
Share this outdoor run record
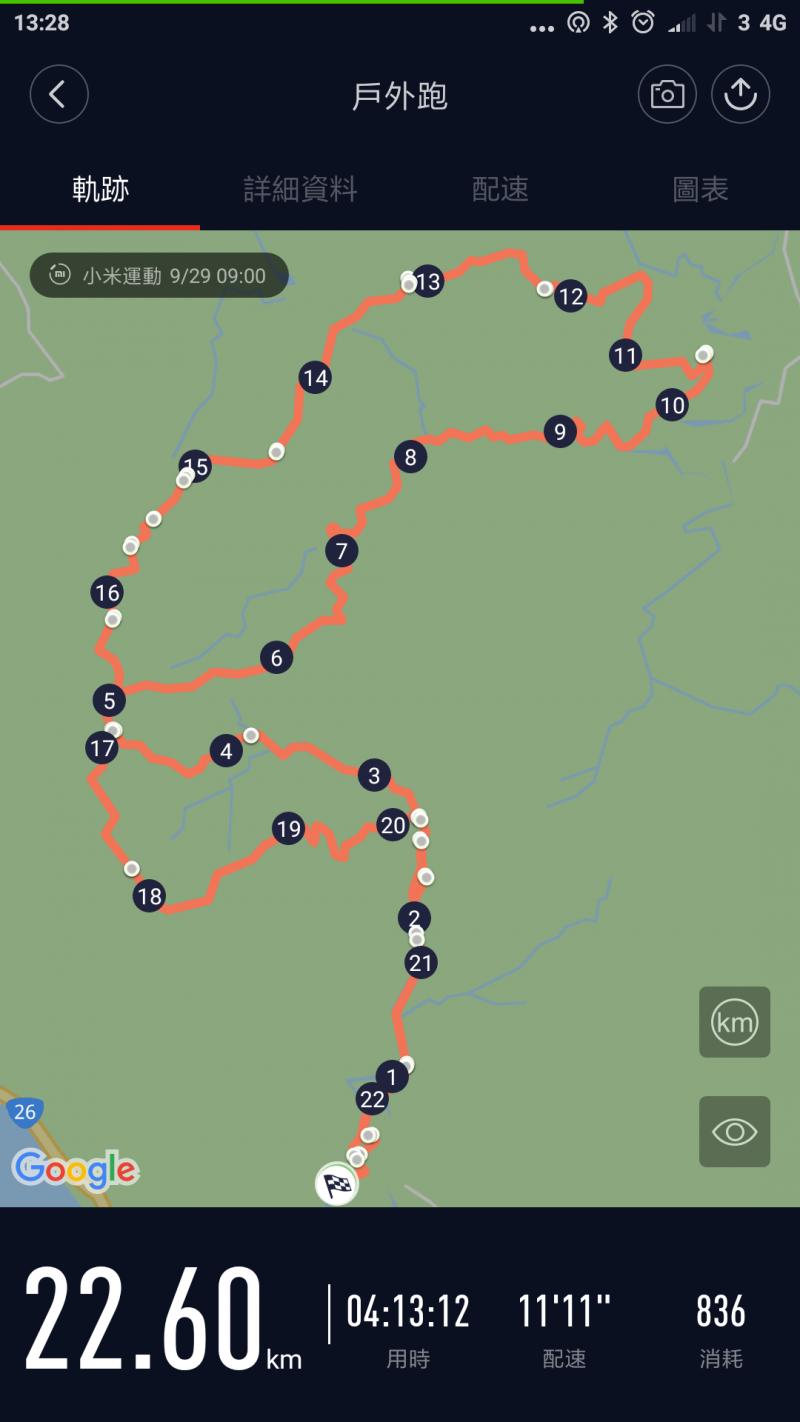(740, 95)
